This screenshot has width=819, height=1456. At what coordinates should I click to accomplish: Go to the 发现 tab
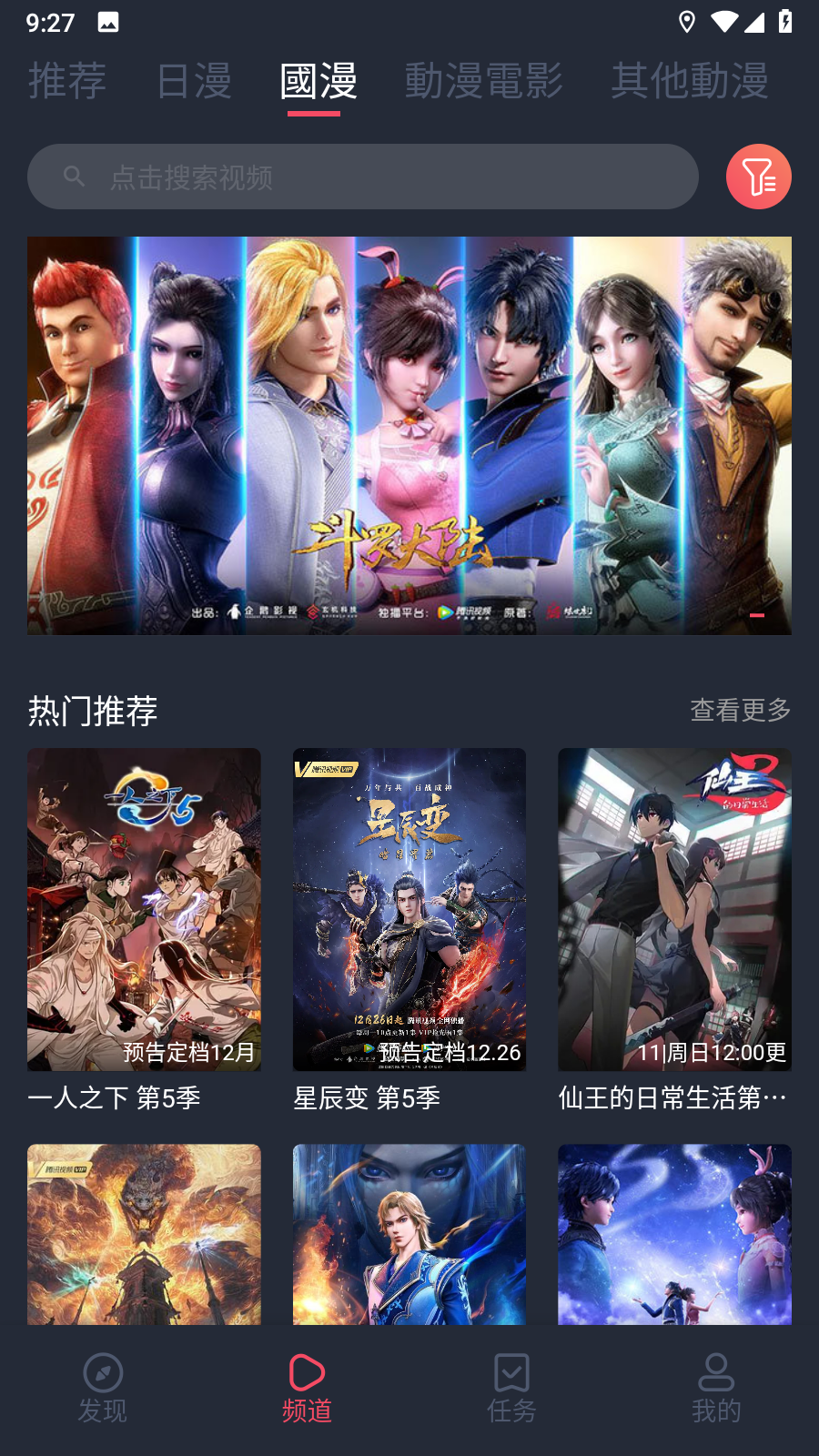(102, 1388)
